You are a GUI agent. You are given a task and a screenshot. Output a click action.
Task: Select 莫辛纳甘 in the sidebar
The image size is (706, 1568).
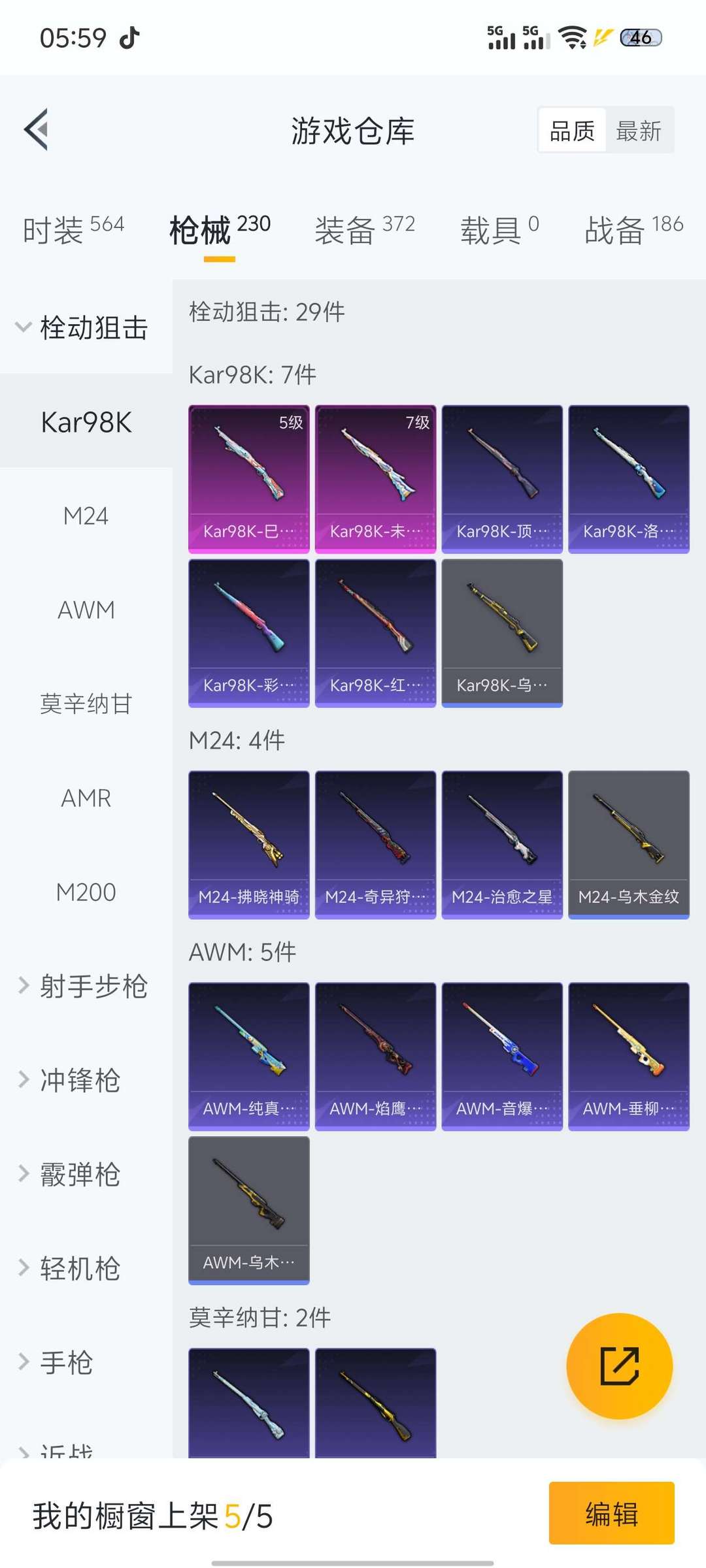tap(86, 704)
